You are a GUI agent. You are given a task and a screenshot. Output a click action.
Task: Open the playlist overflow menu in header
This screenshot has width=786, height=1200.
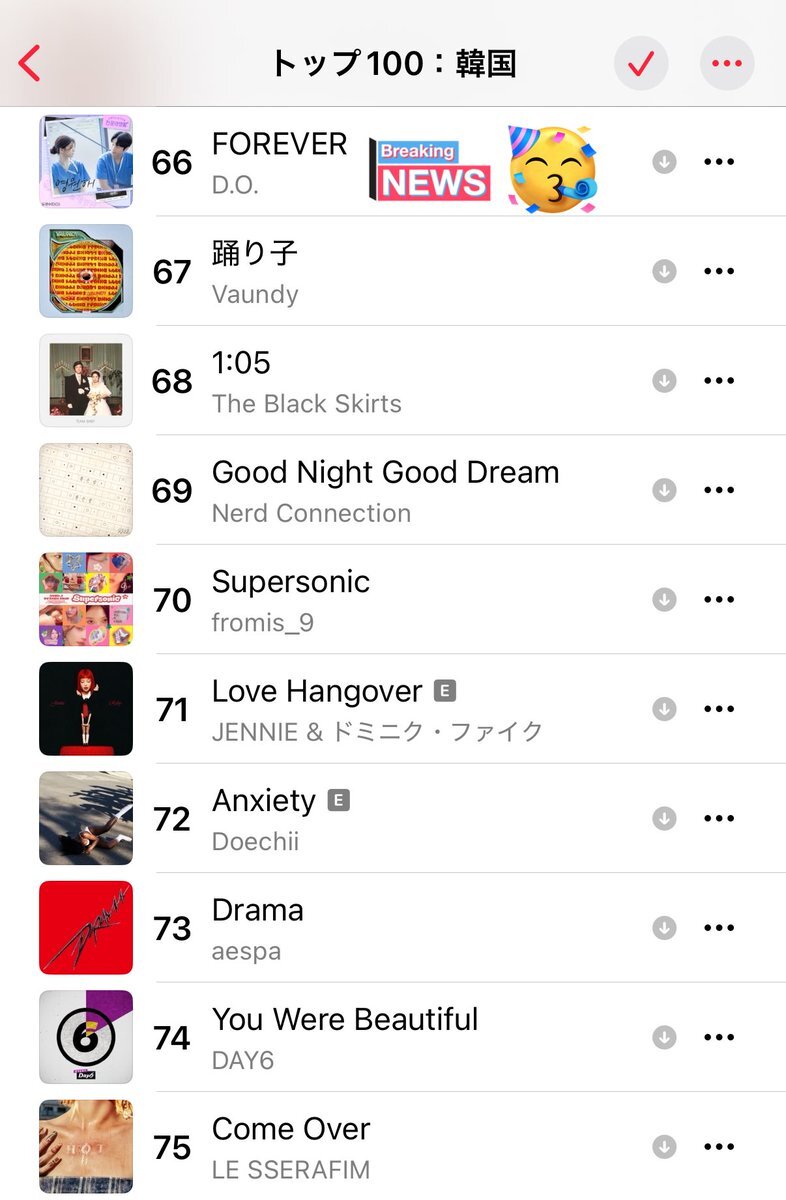(x=726, y=63)
